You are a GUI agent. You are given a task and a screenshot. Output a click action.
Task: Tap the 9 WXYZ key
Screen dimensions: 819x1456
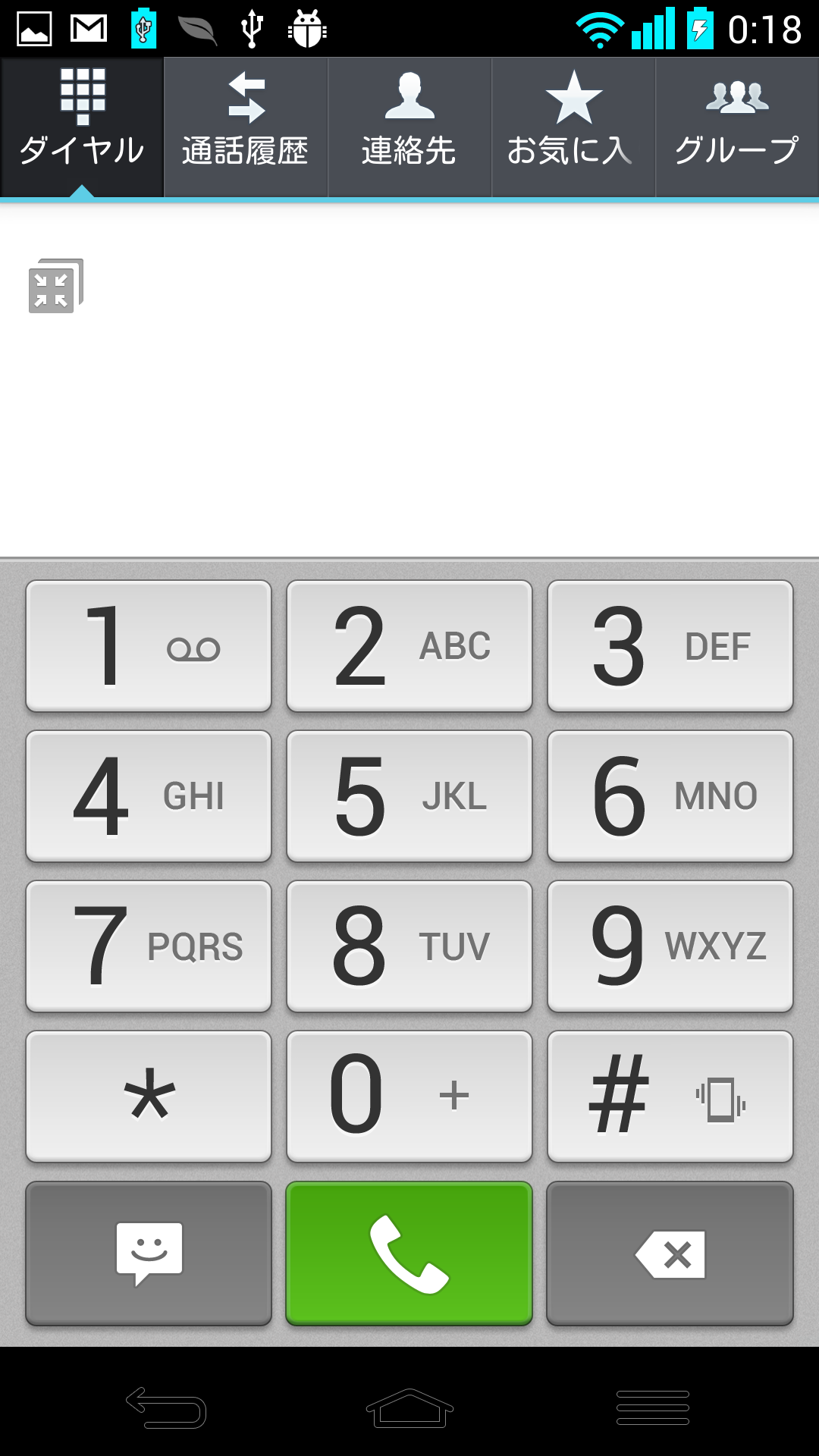click(x=670, y=946)
